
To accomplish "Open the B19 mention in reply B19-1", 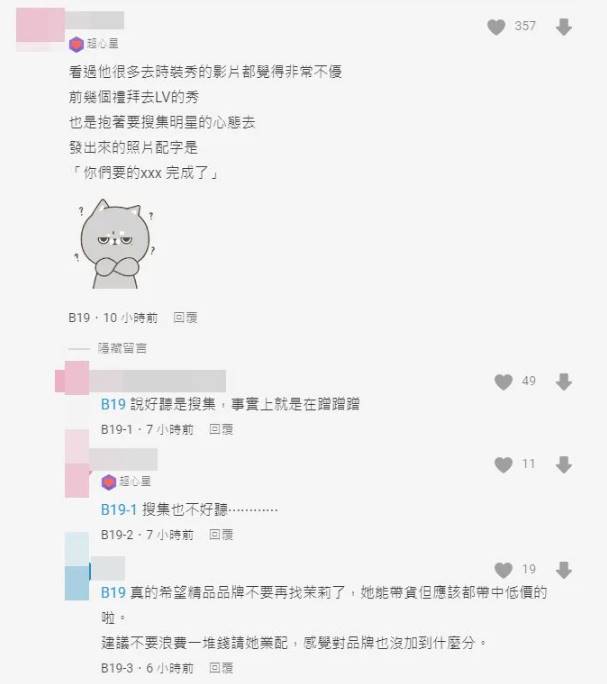I will (x=112, y=405).
